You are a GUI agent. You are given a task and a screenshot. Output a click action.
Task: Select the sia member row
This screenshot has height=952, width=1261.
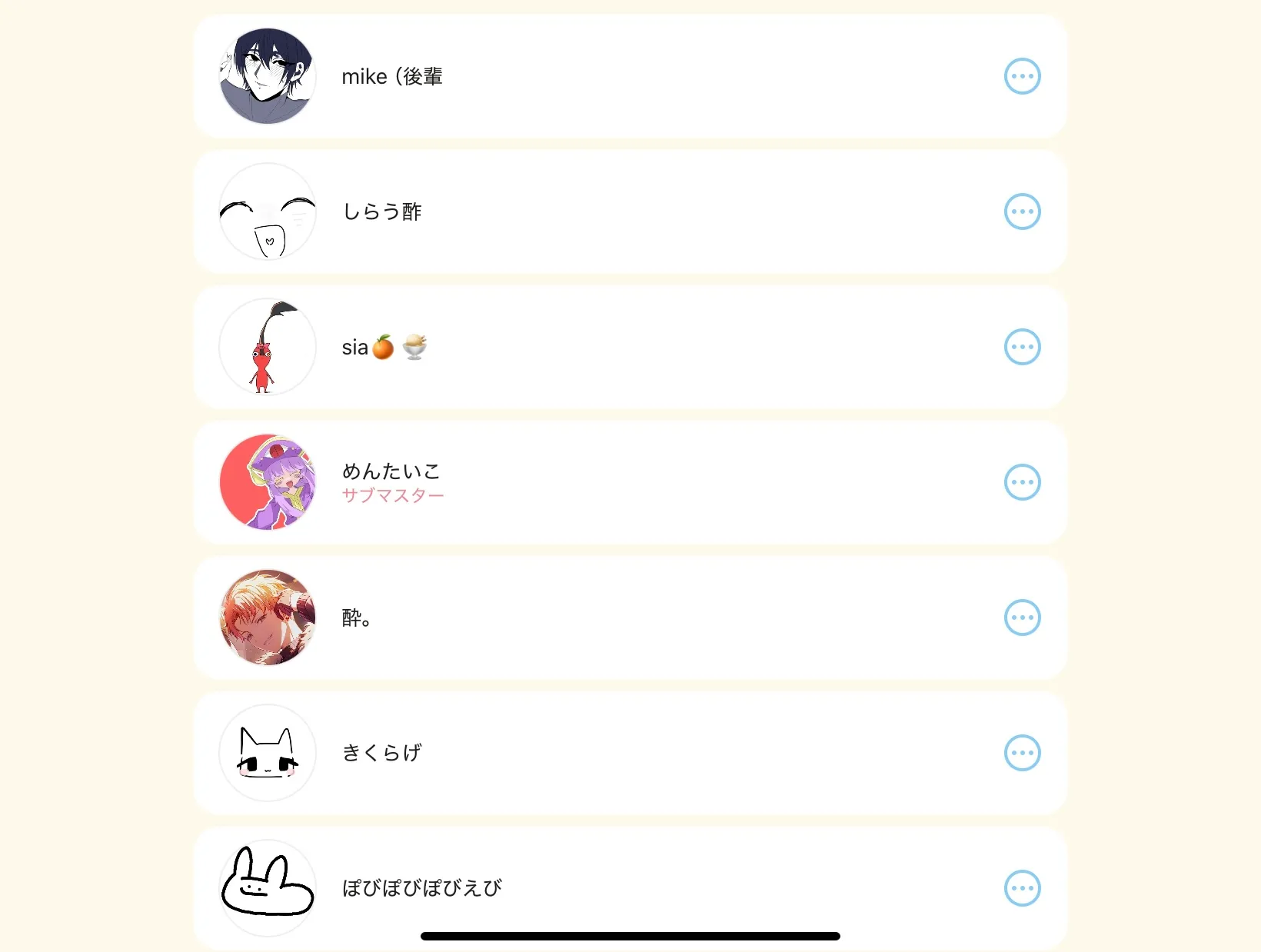(x=384, y=348)
